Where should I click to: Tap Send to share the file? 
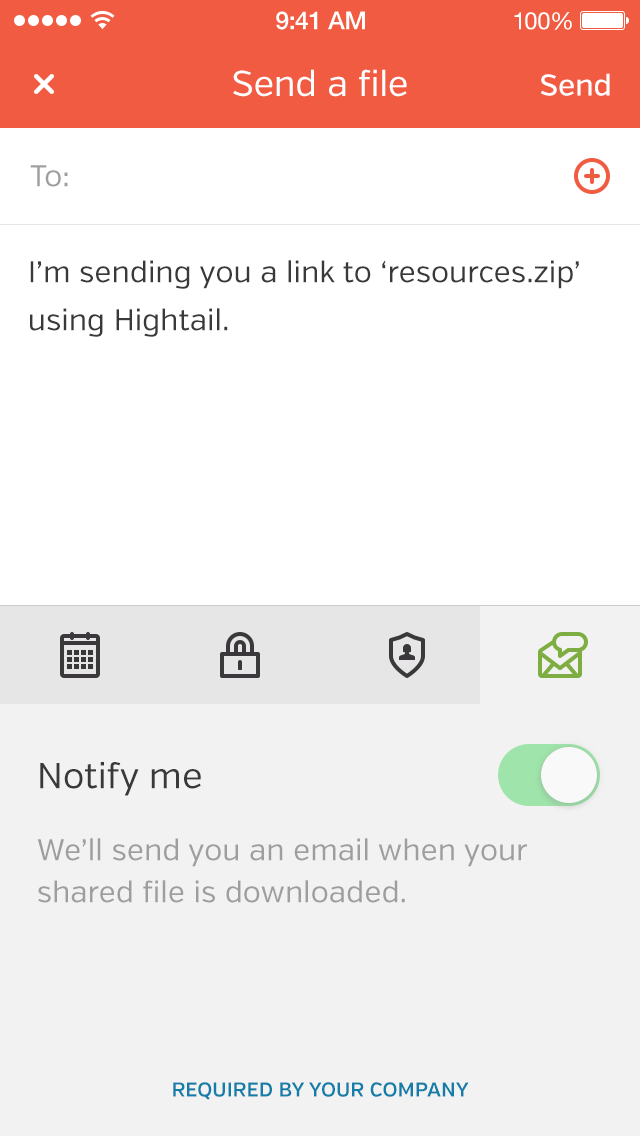575,85
